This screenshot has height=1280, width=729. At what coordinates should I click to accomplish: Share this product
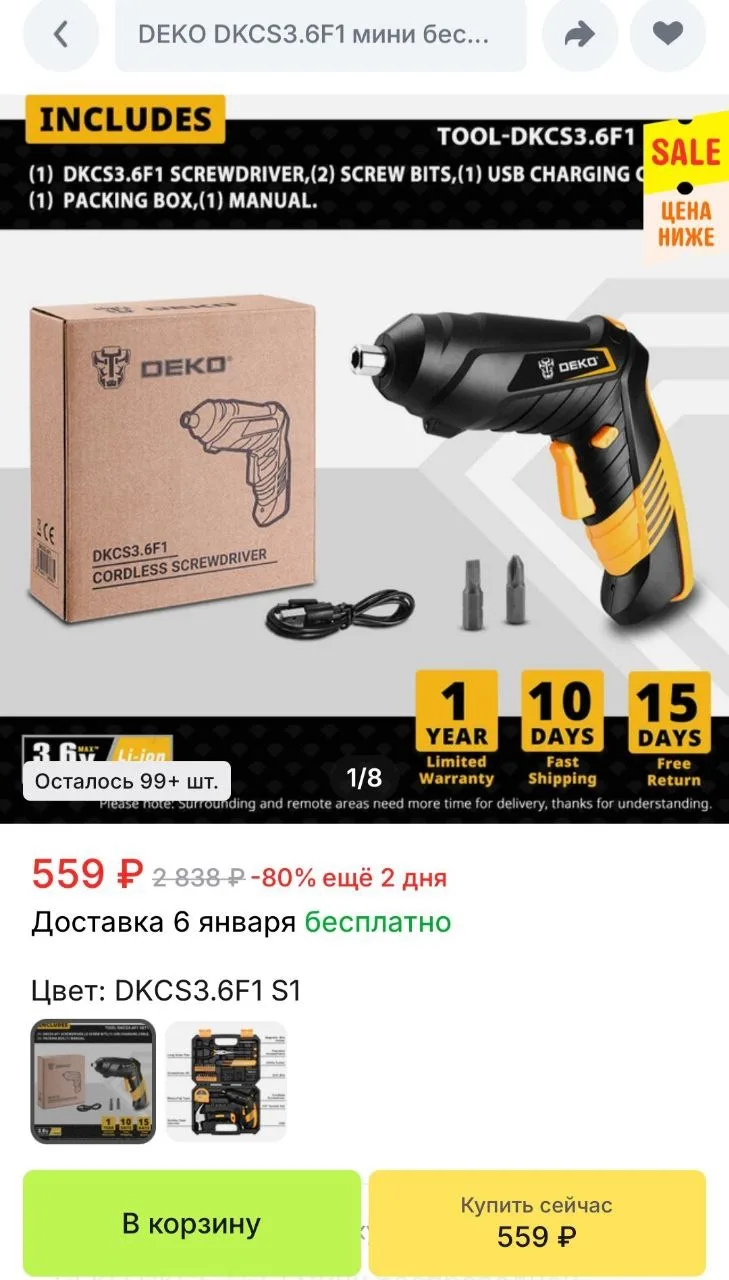(580, 35)
